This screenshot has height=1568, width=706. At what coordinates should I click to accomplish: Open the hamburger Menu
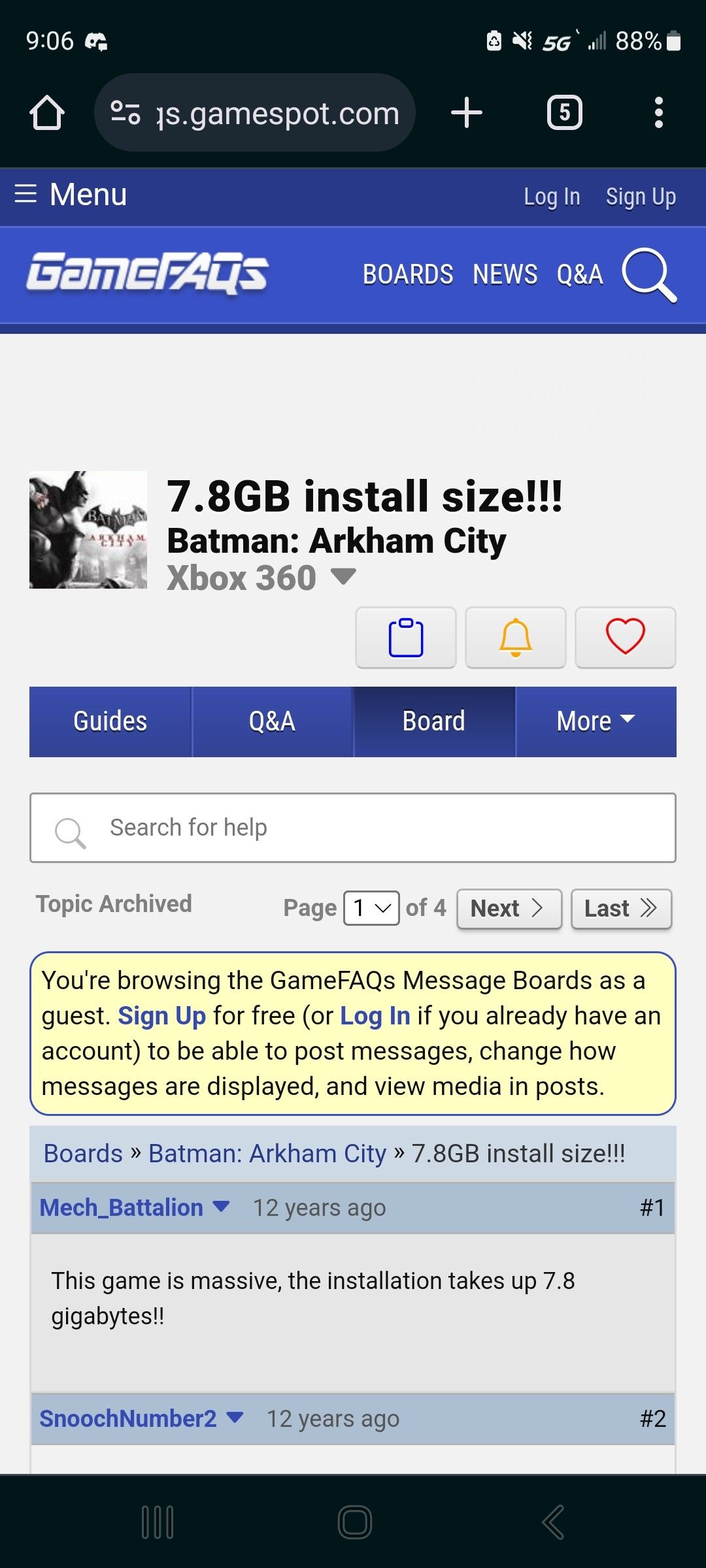click(x=71, y=195)
